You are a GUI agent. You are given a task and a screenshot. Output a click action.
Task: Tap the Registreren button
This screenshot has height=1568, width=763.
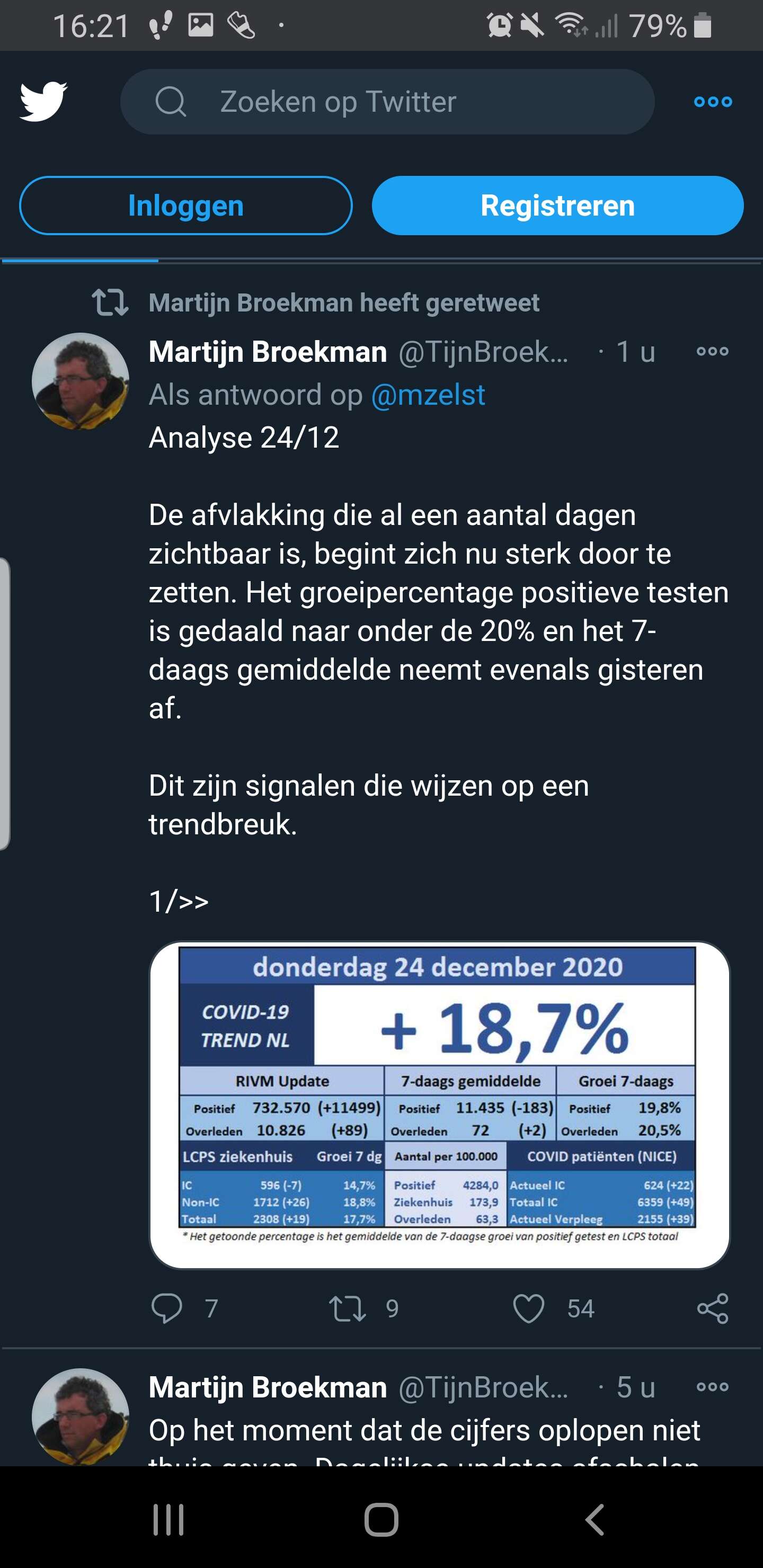(557, 206)
